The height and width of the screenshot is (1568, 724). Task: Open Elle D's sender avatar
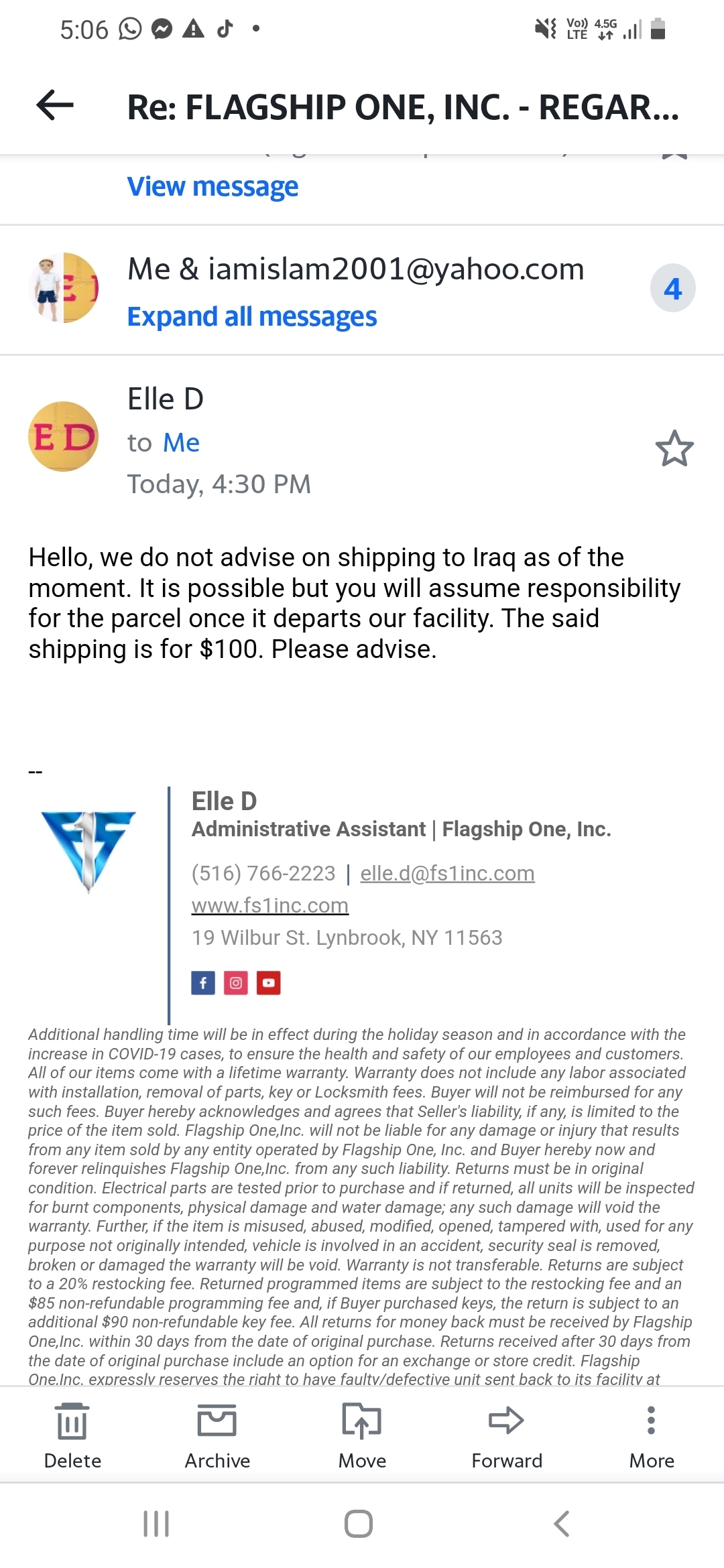64,436
